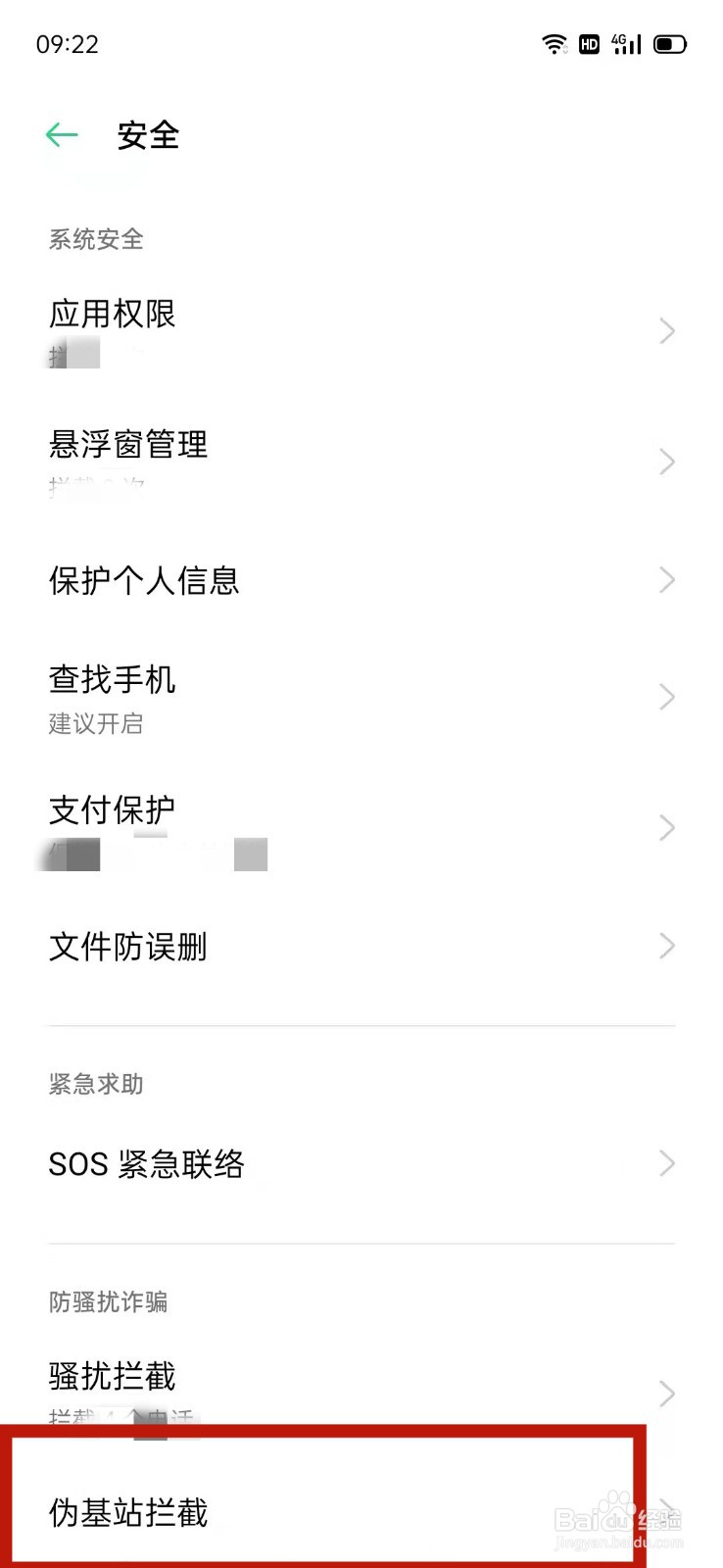The image size is (723, 1568).
Task: Tap the back arrow icon
Action: click(x=61, y=134)
